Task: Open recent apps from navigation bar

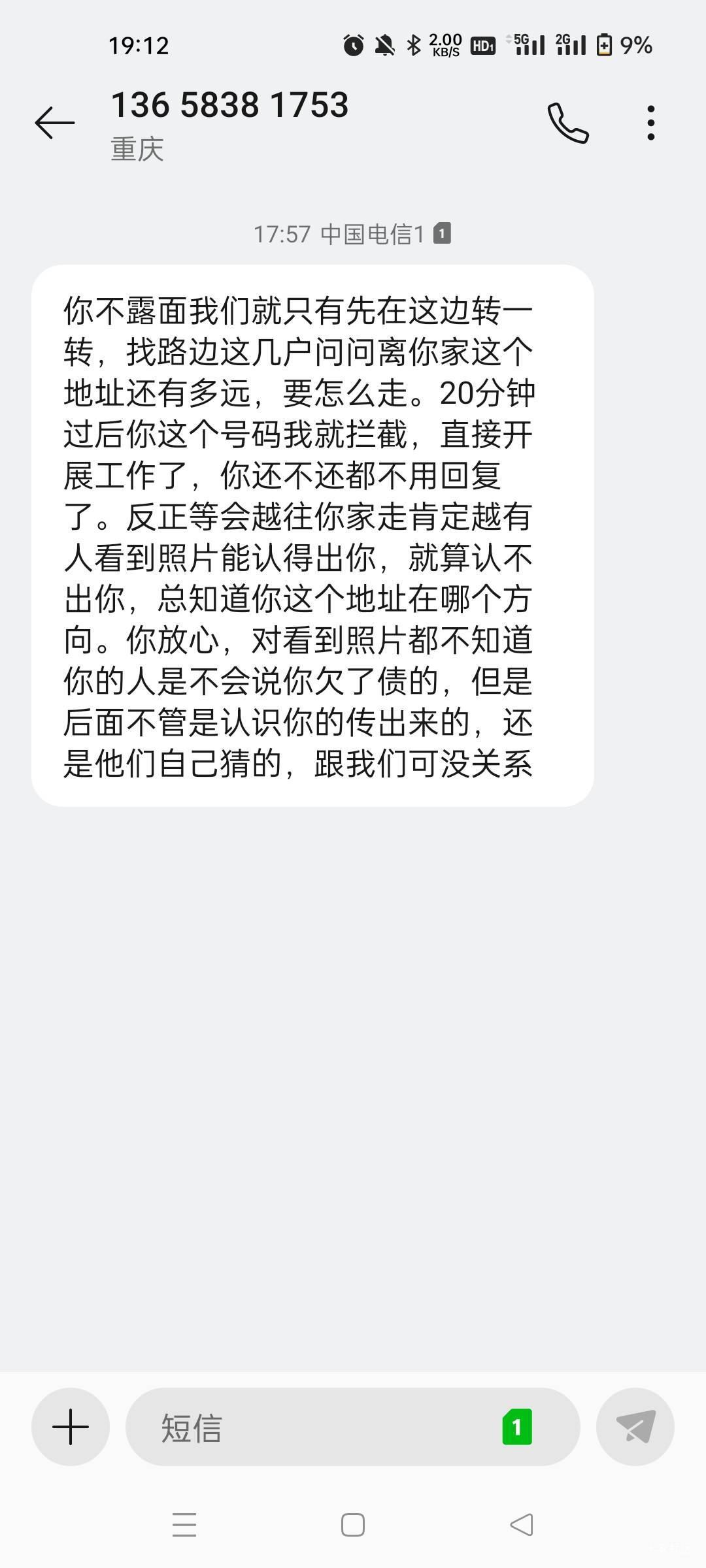Action: click(x=184, y=1525)
